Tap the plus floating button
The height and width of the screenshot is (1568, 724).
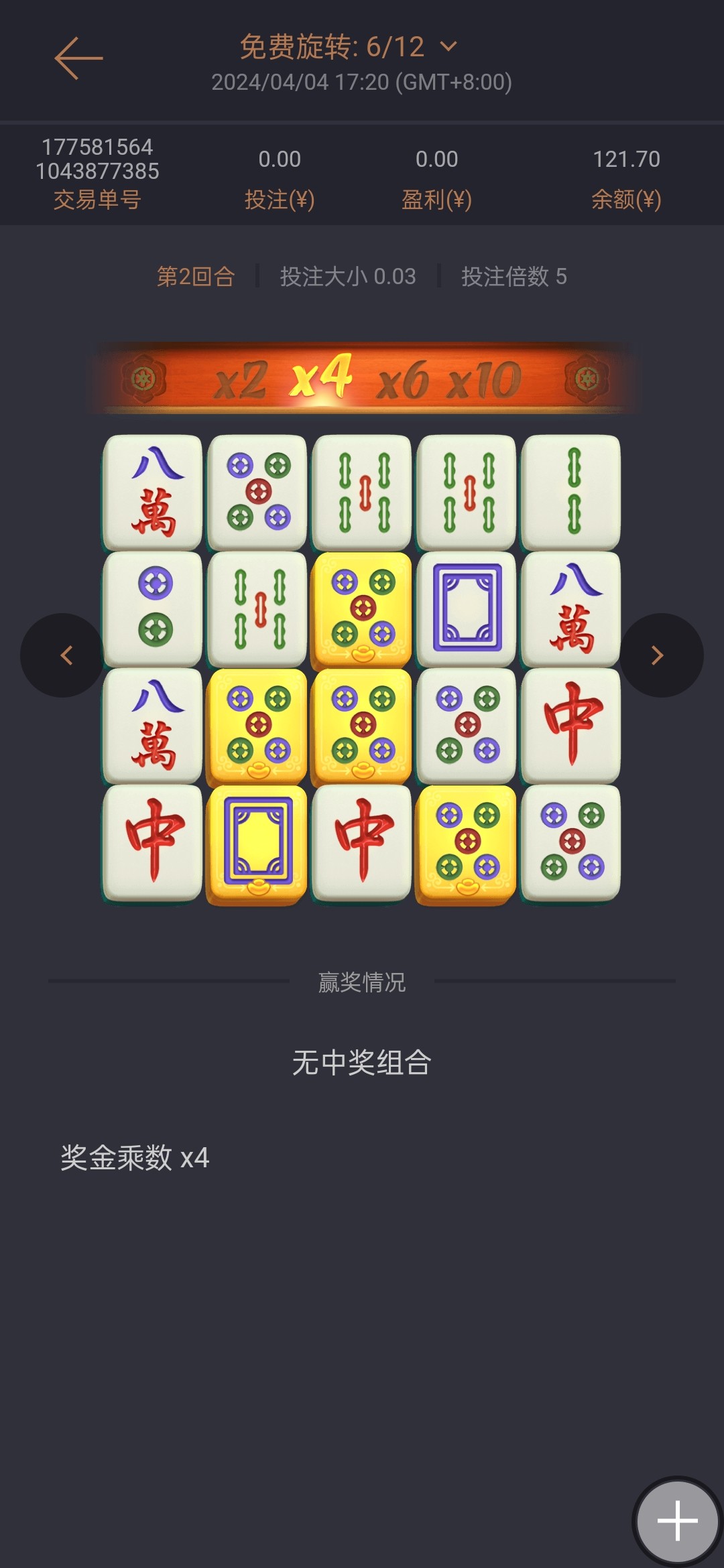(x=677, y=1520)
